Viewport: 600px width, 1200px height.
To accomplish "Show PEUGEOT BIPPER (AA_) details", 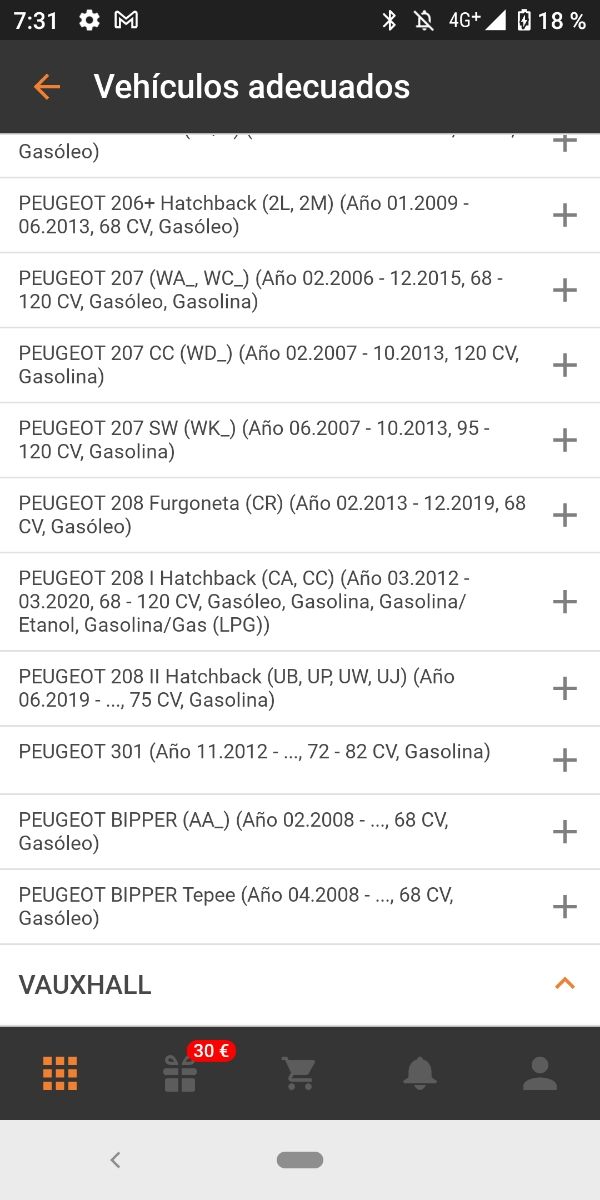I will (565, 831).
